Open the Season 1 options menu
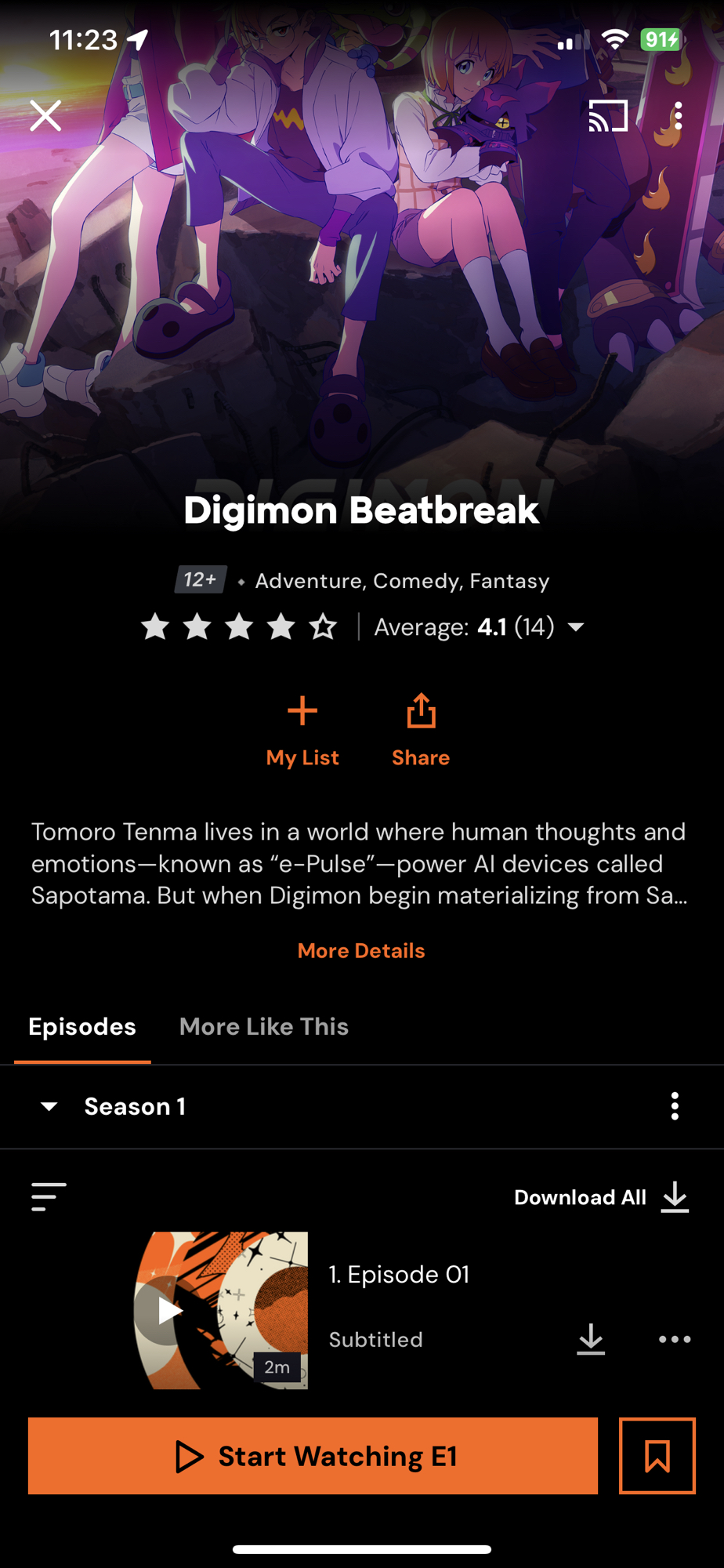 (x=675, y=1106)
